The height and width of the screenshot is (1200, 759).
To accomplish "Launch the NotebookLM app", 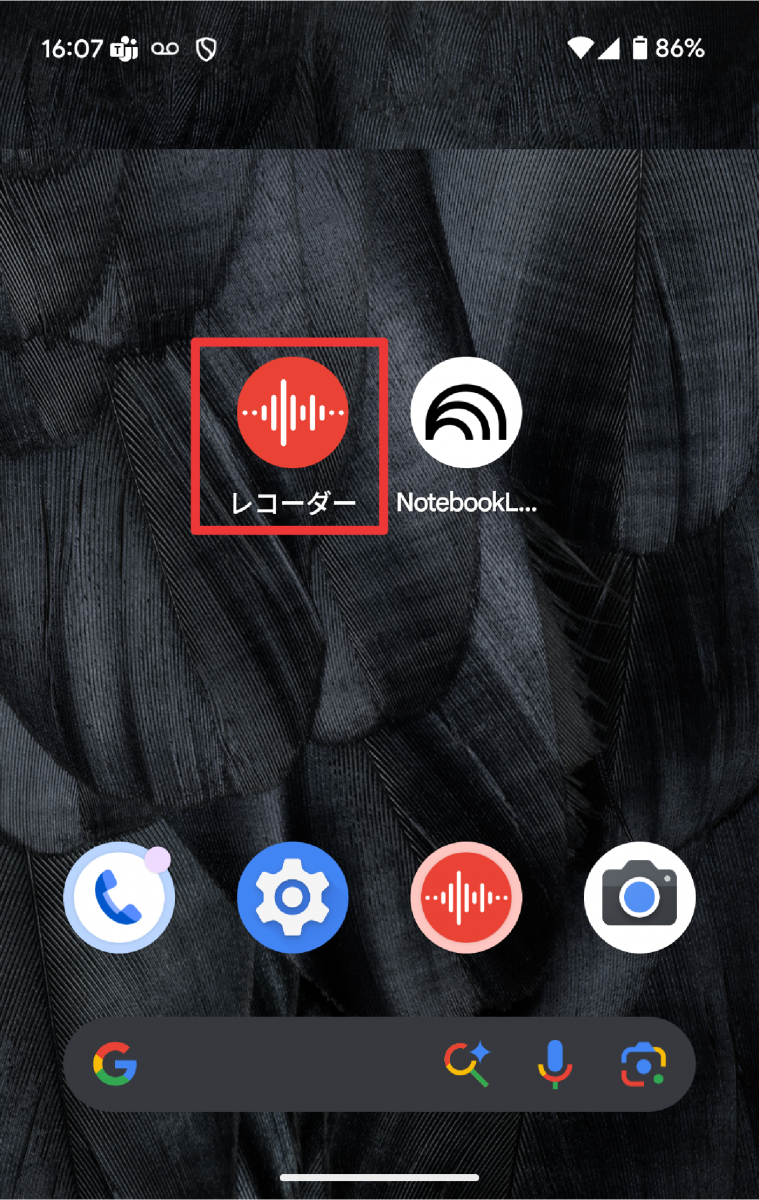I will point(466,413).
